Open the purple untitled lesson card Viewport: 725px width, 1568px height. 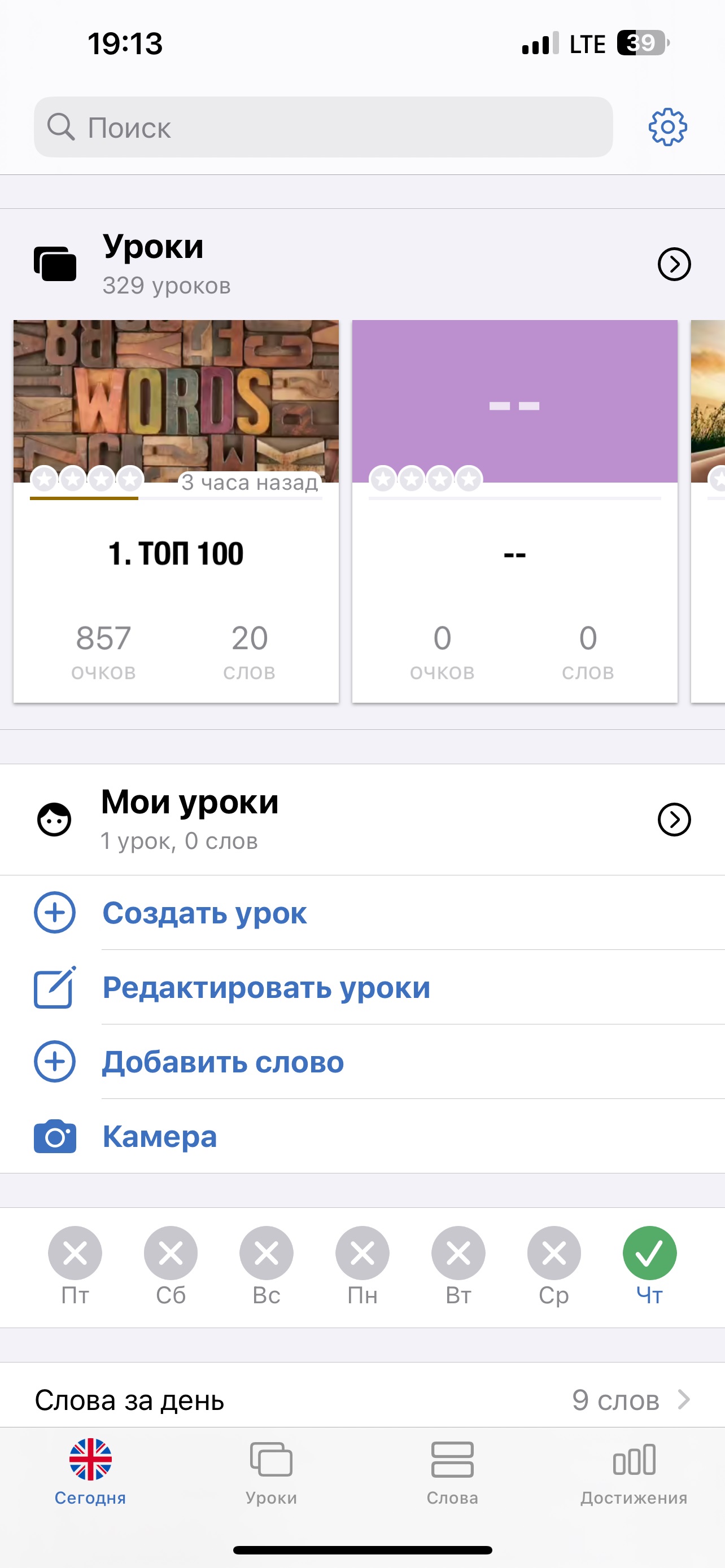pyautogui.click(x=514, y=511)
